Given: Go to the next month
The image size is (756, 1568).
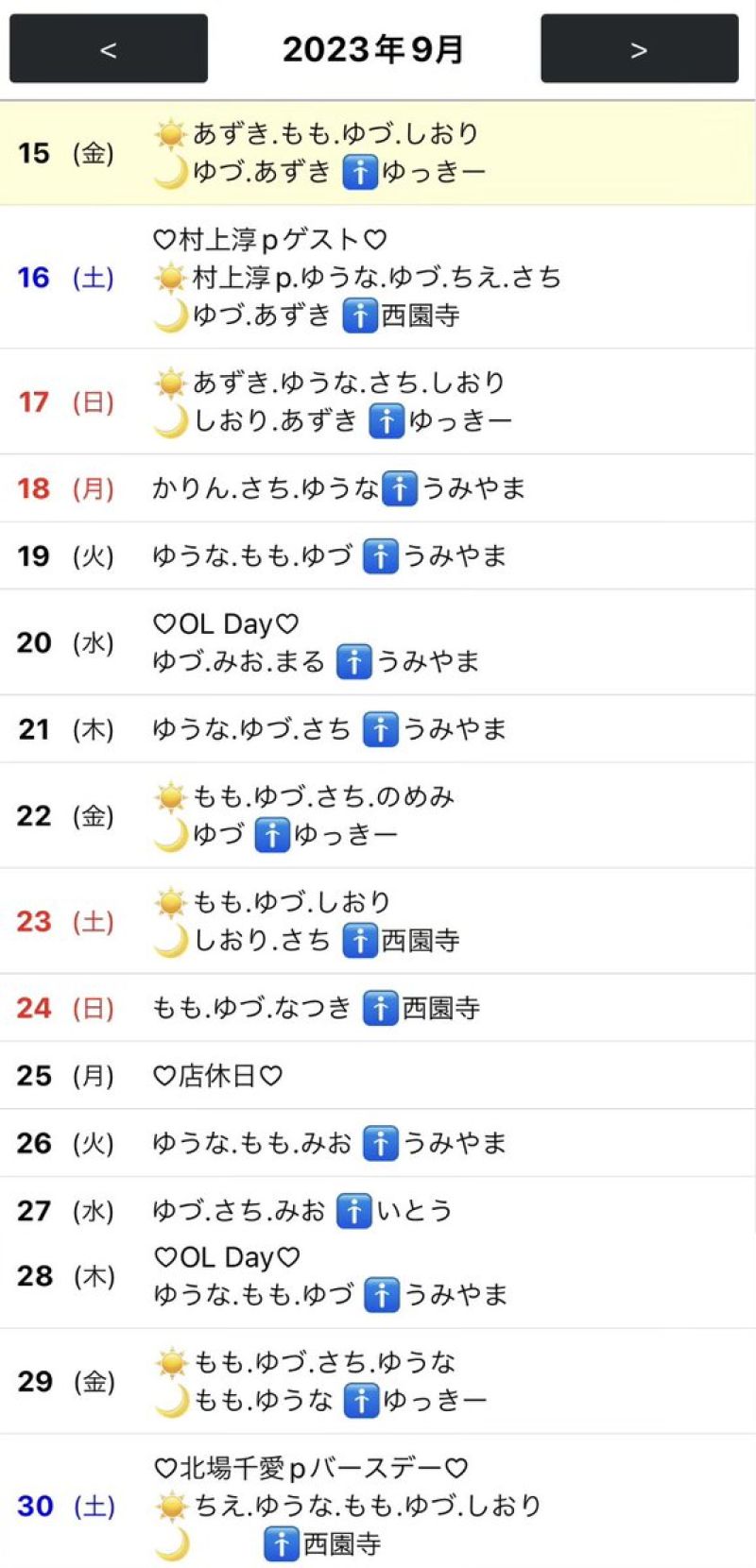Looking at the screenshot, I should pyautogui.click(x=640, y=49).
